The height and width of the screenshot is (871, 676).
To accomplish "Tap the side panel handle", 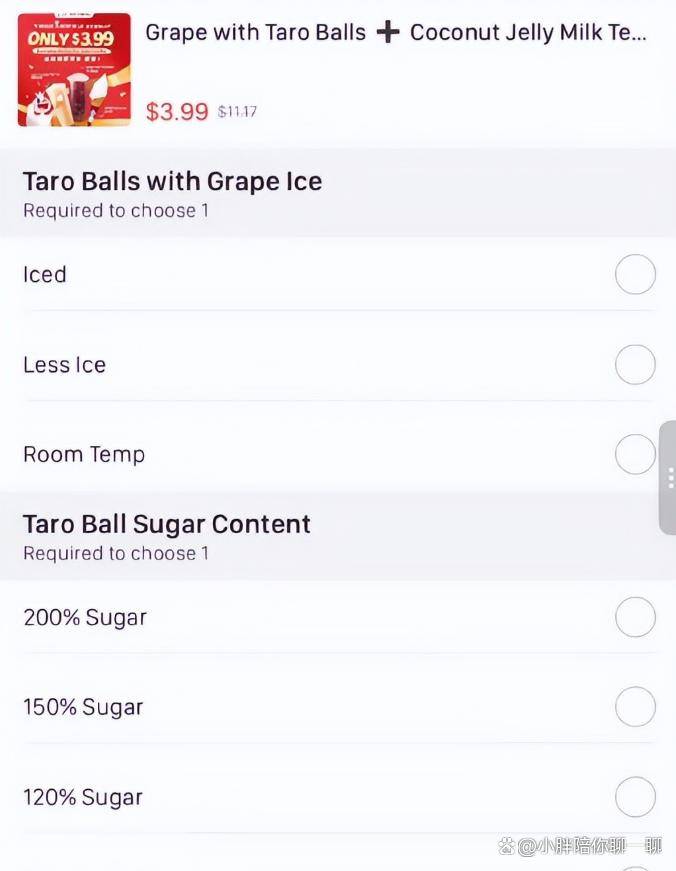I will tap(668, 478).
